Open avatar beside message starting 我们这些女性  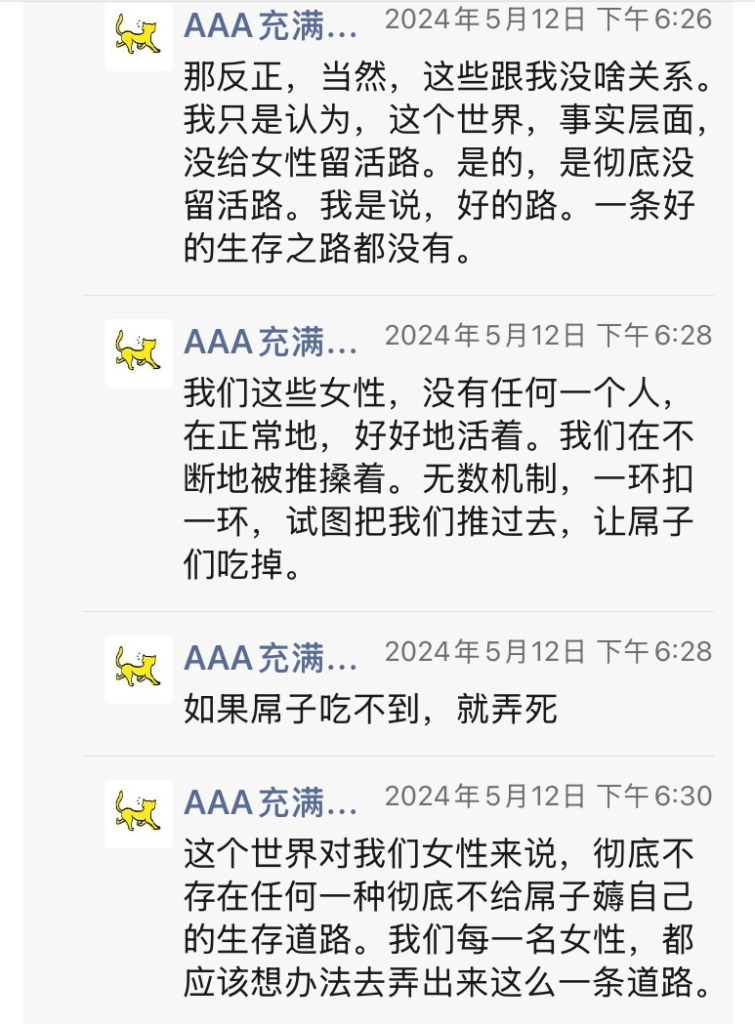(139, 352)
